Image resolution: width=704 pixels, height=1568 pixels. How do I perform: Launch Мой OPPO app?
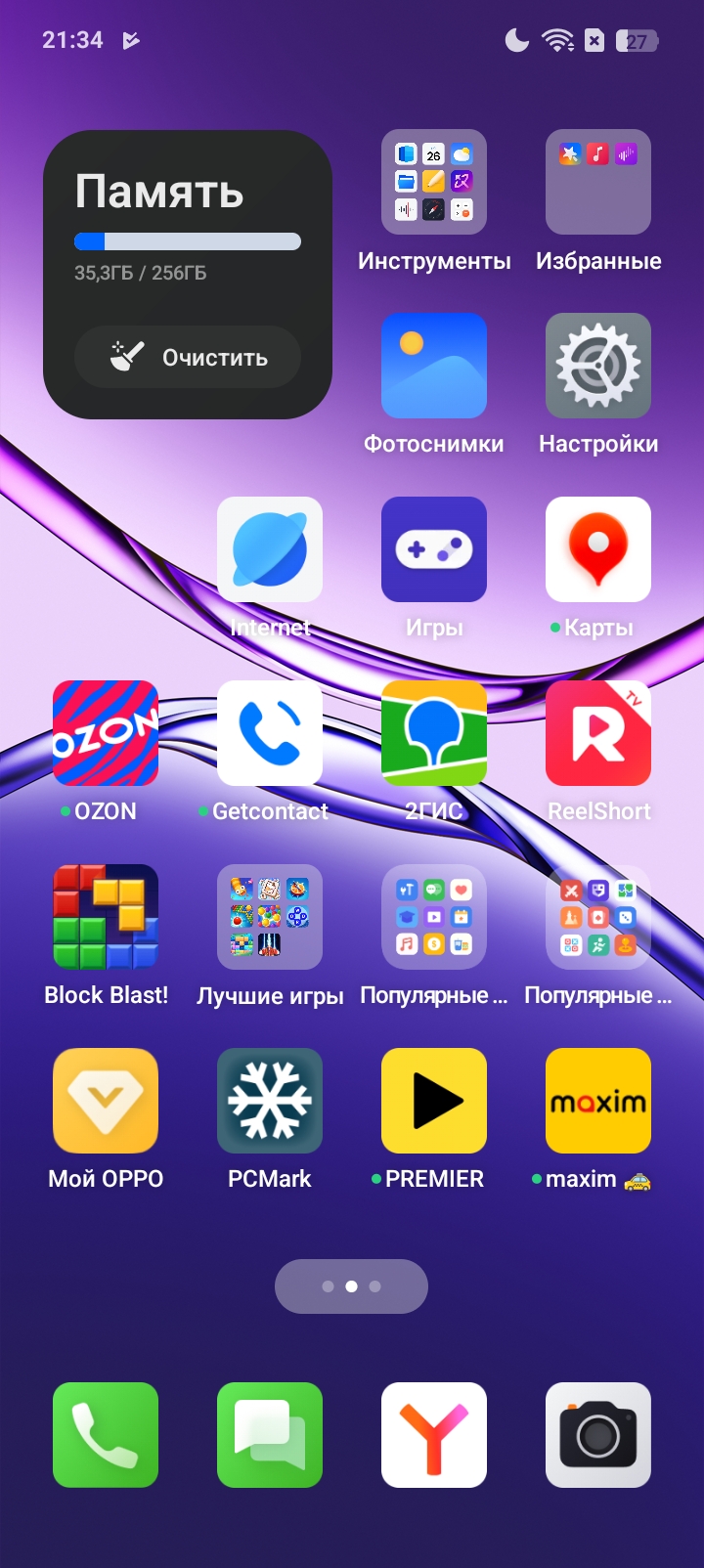[106, 1101]
